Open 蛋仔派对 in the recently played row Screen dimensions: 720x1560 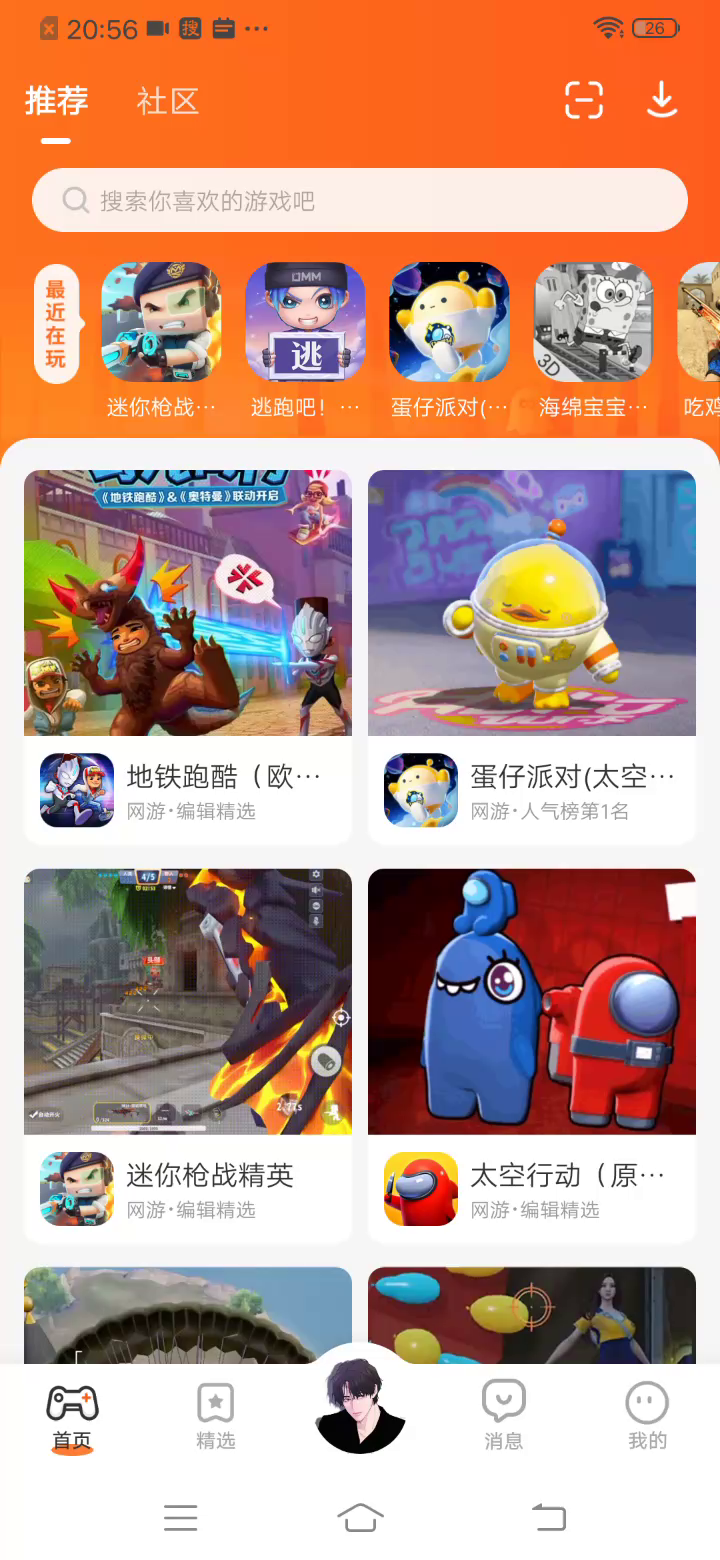449,322
